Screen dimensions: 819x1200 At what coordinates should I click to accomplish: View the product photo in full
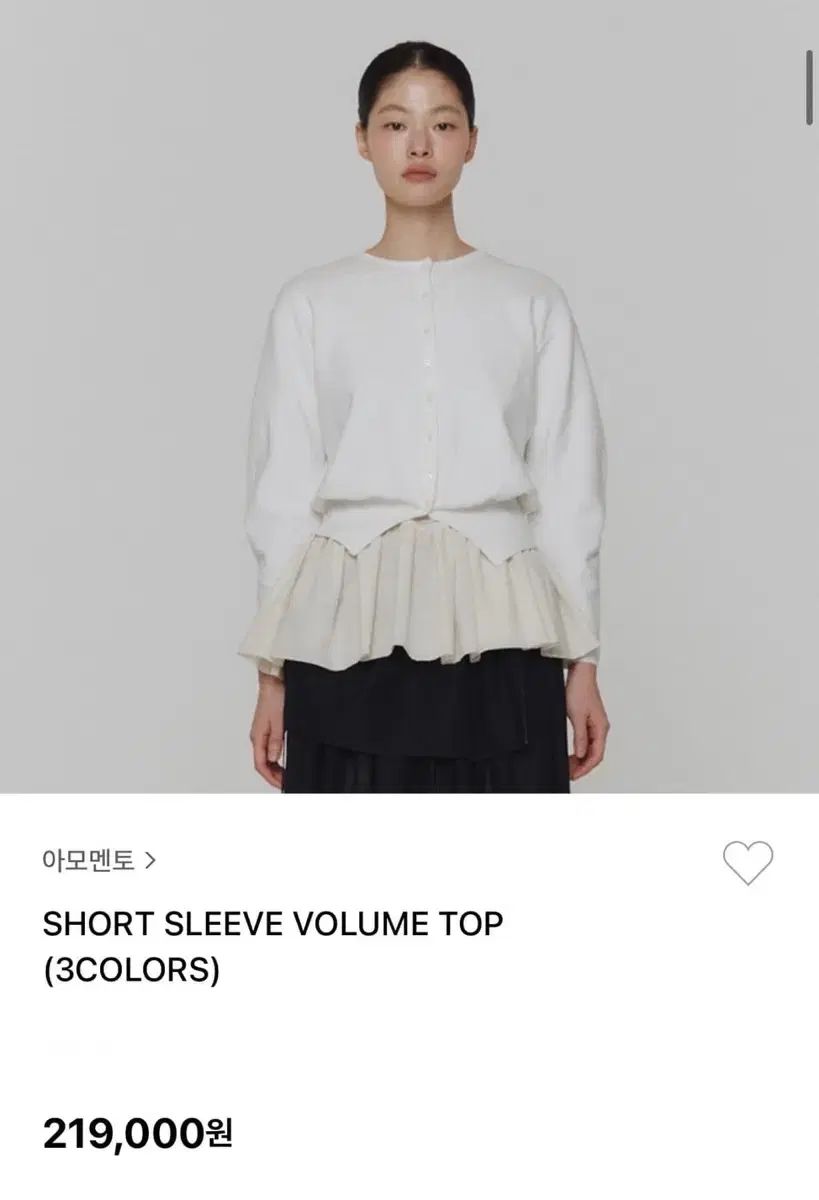tap(409, 397)
